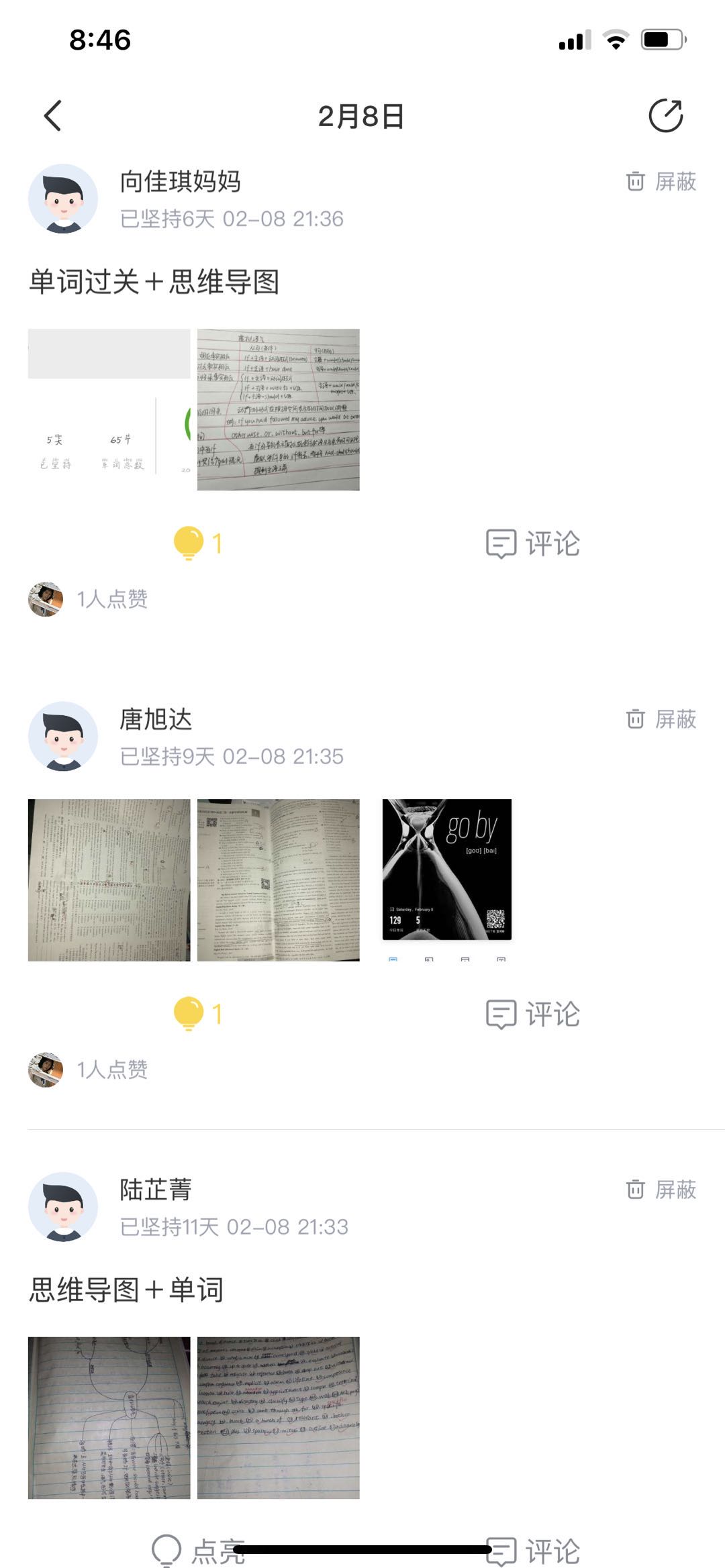The width and height of the screenshot is (725, 1568).
Task: Unlike 唐旭达's post via yellow bulb
Action: pyautogui.click(x=189, y=1013)
